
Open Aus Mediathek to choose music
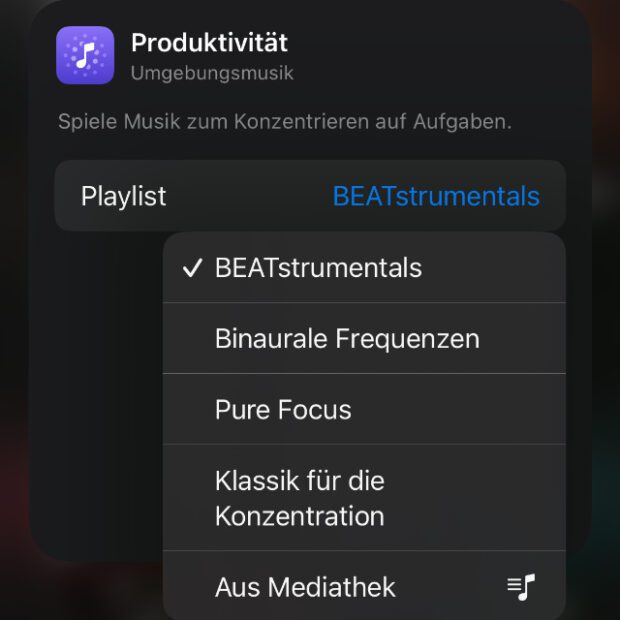363,587
